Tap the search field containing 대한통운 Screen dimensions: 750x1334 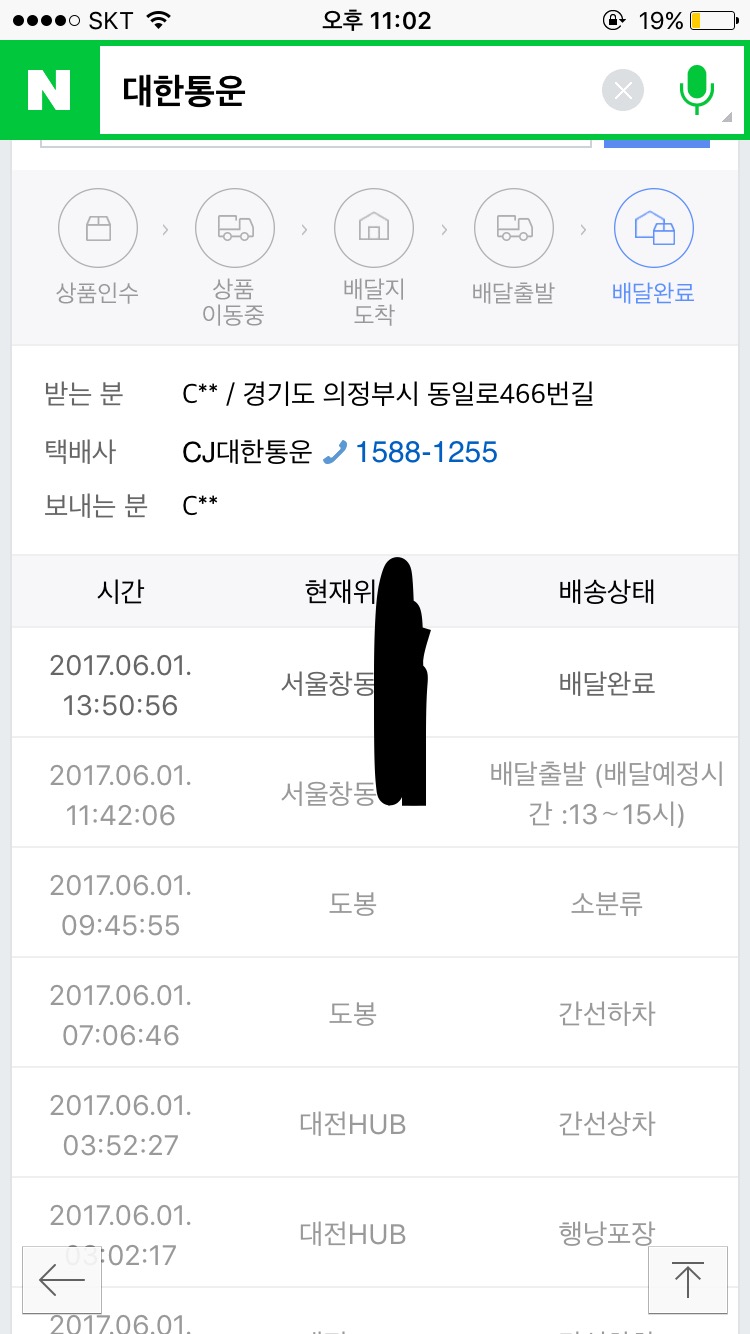tap(350, 91)
